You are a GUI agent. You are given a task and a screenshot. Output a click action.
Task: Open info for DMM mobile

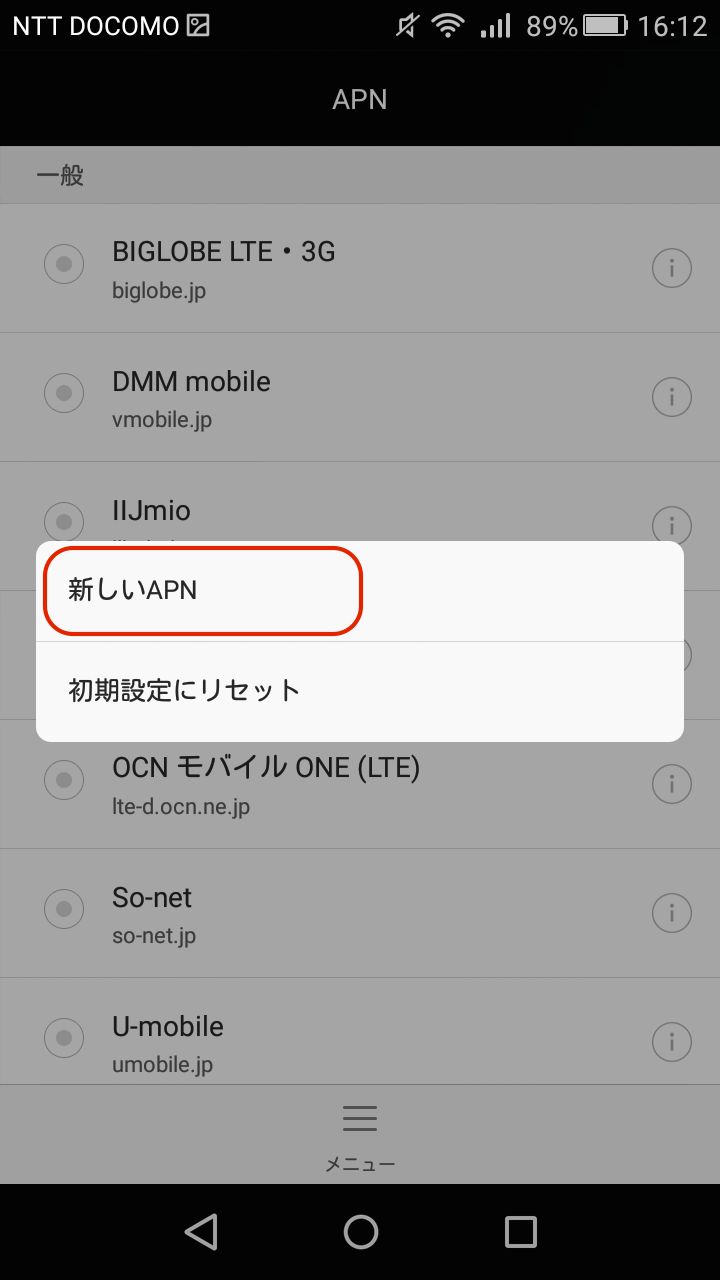[x=672, y=397]
